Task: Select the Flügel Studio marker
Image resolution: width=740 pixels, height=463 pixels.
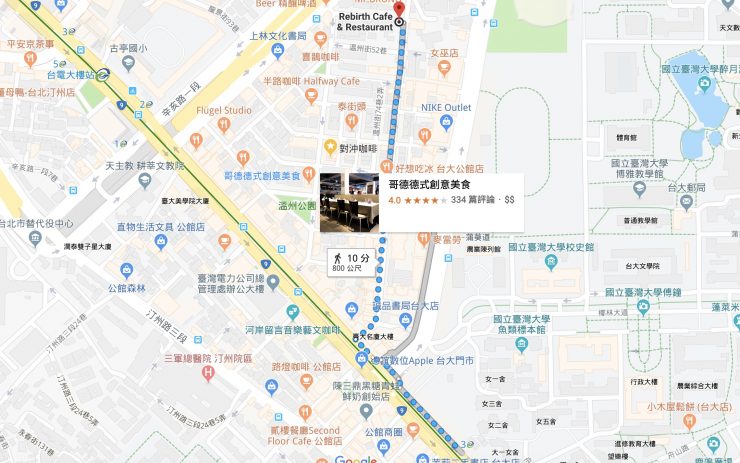Action: click(223, 126)
